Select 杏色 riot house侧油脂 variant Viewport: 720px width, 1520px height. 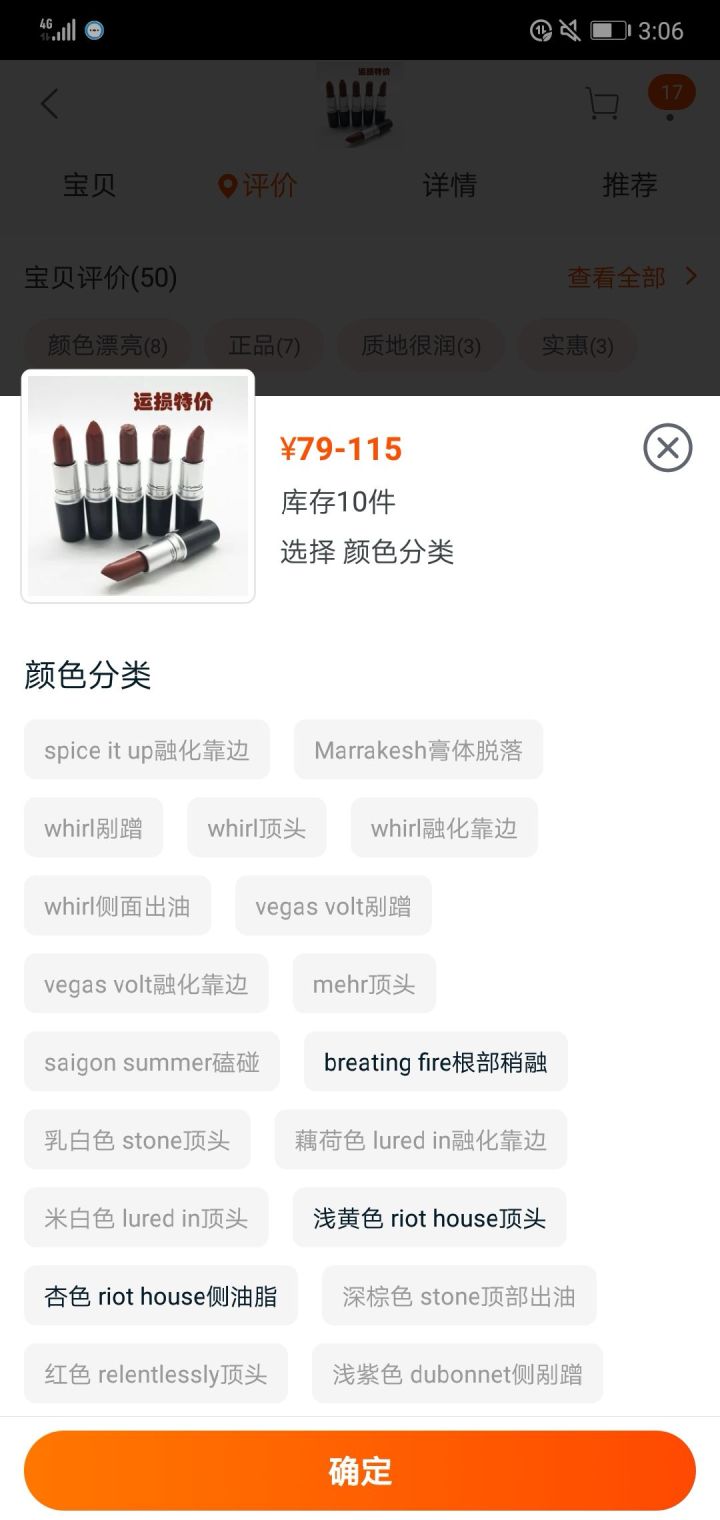click(x=161, y=1296)
